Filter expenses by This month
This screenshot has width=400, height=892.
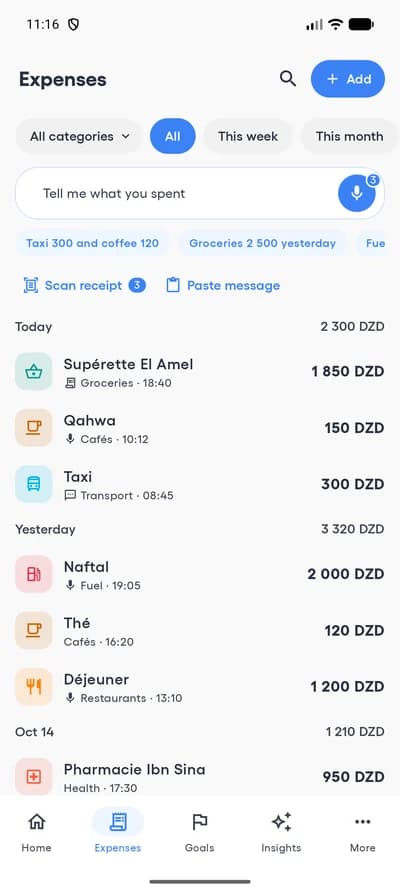(349, 137)
